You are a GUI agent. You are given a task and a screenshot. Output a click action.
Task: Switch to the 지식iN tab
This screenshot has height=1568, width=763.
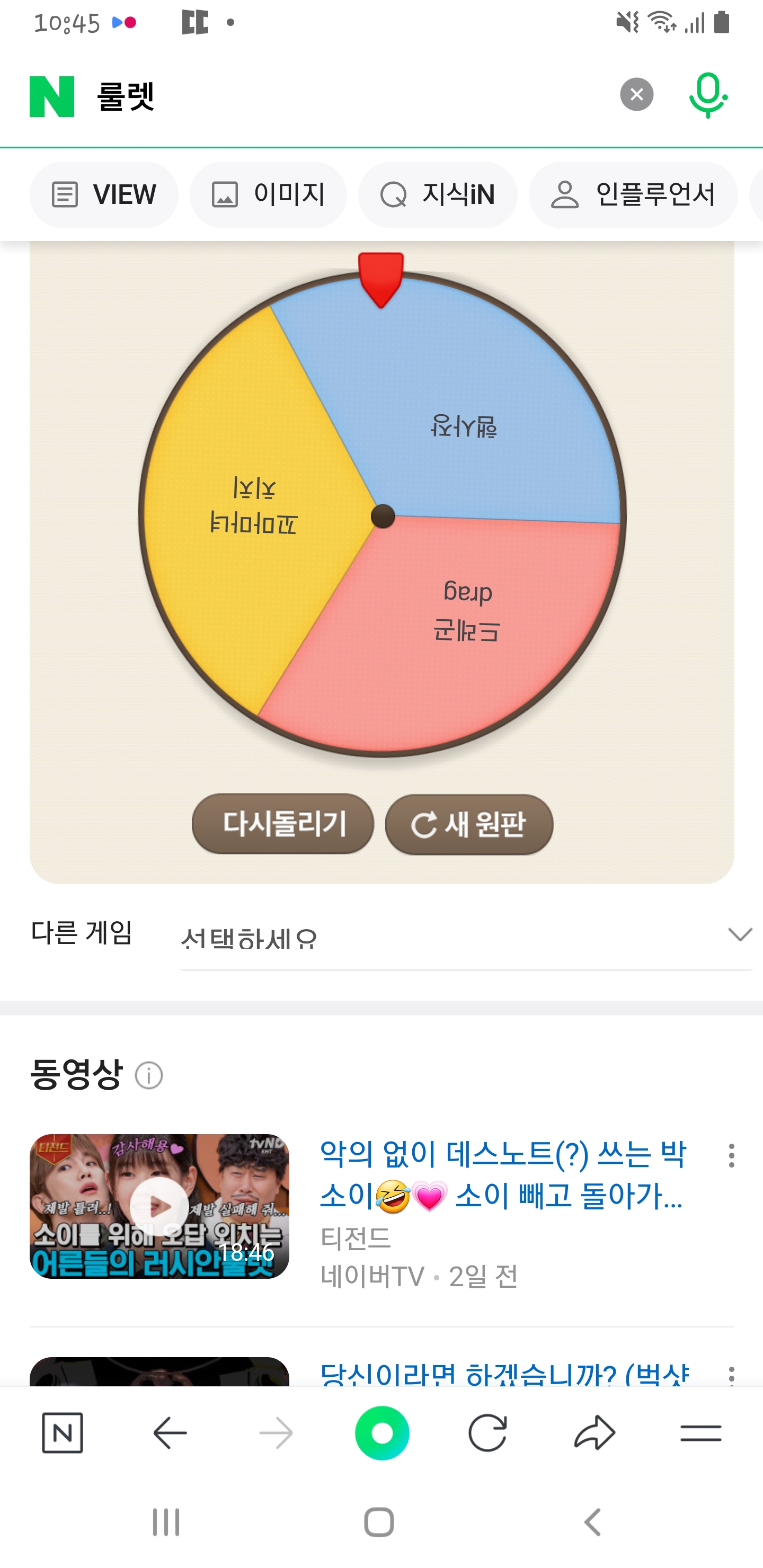(x=437, y=195)
